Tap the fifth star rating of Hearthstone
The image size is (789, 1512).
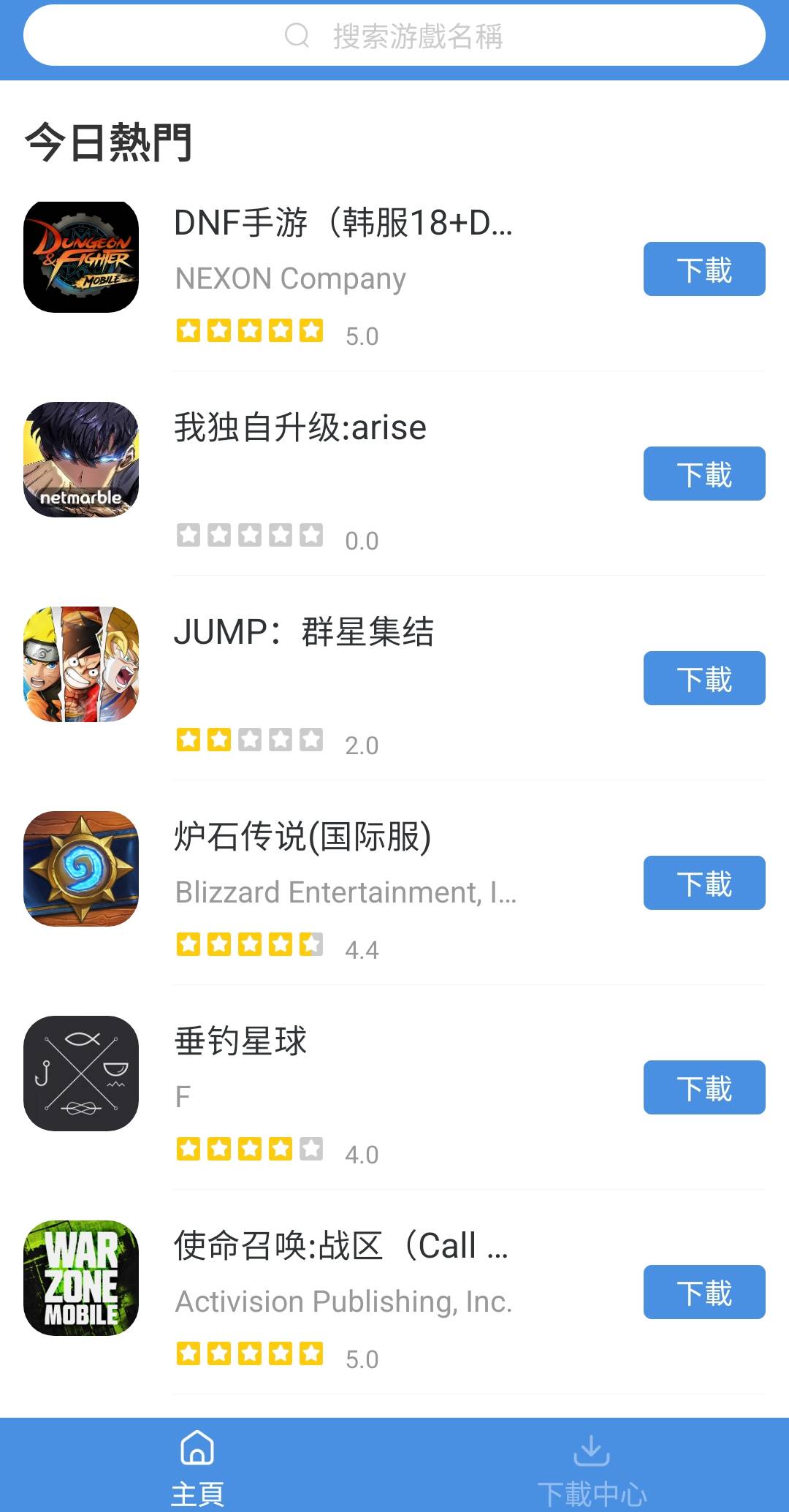(310, 945)
